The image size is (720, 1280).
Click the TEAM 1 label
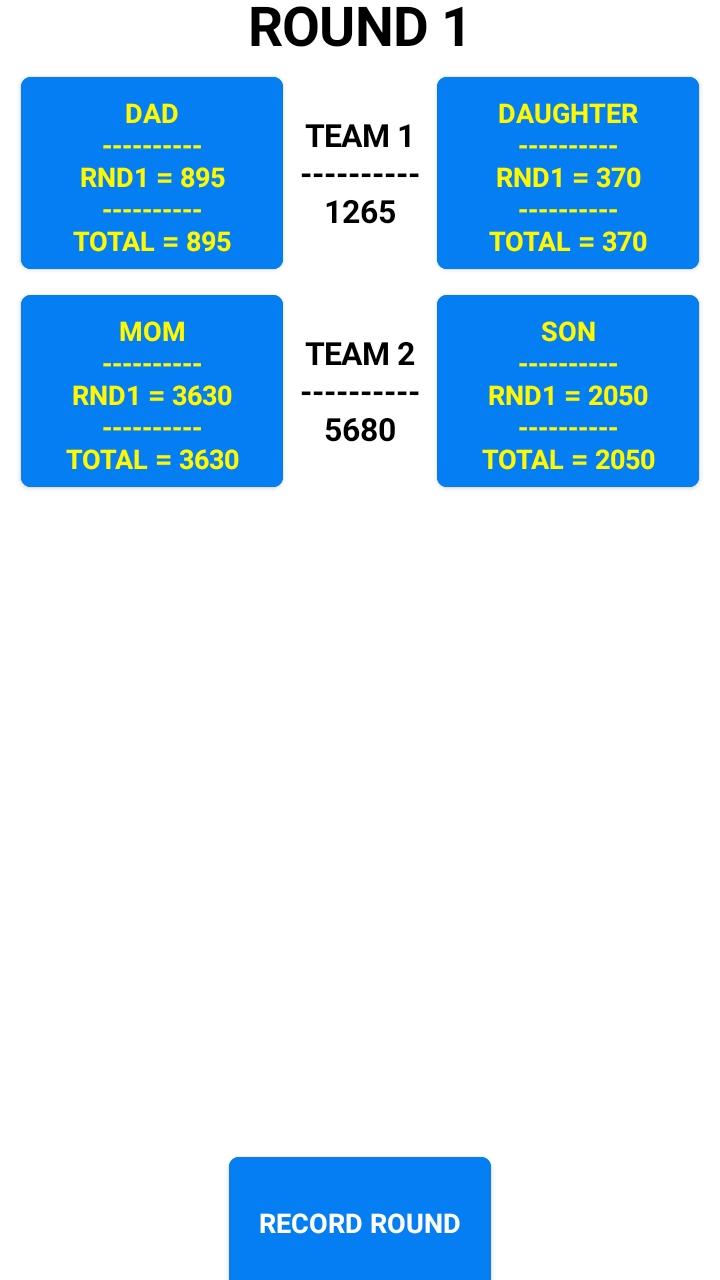point(360,138)
